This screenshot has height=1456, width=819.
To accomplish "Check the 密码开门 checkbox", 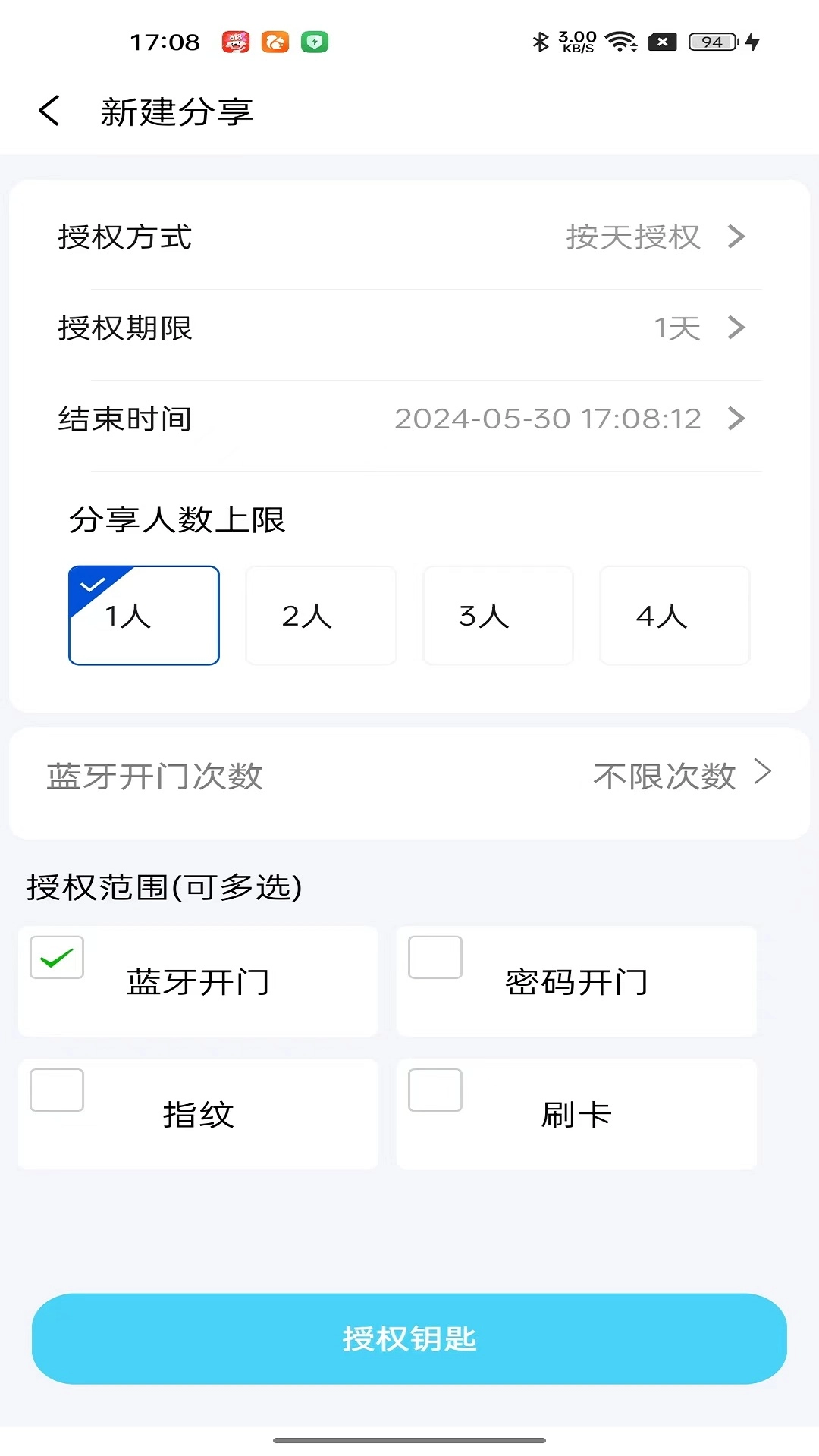I will [x=435, y=957].
